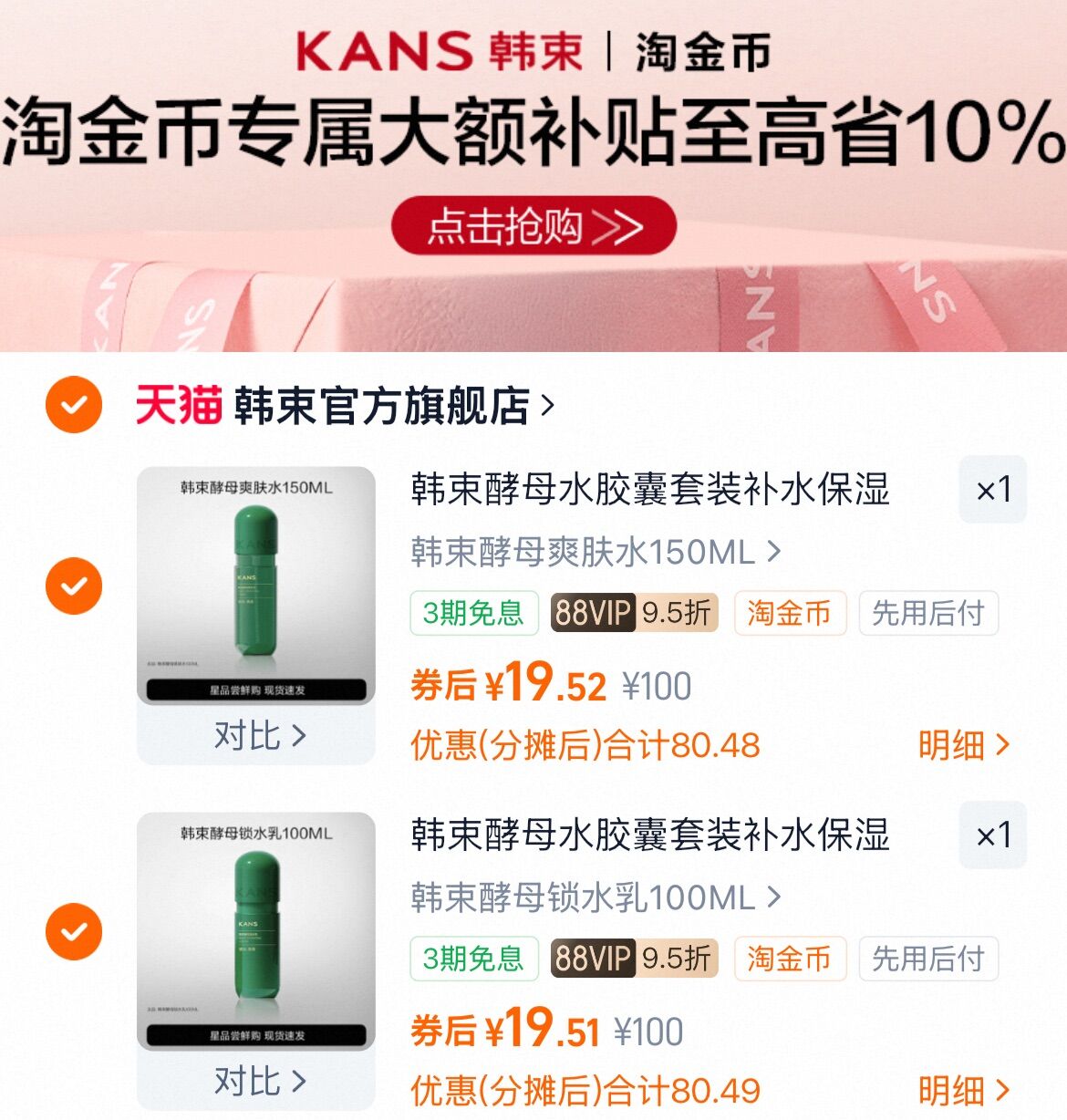Click the 淘金币 label in the top banner
1067x1120 pixels.
[x=702, y=53]
